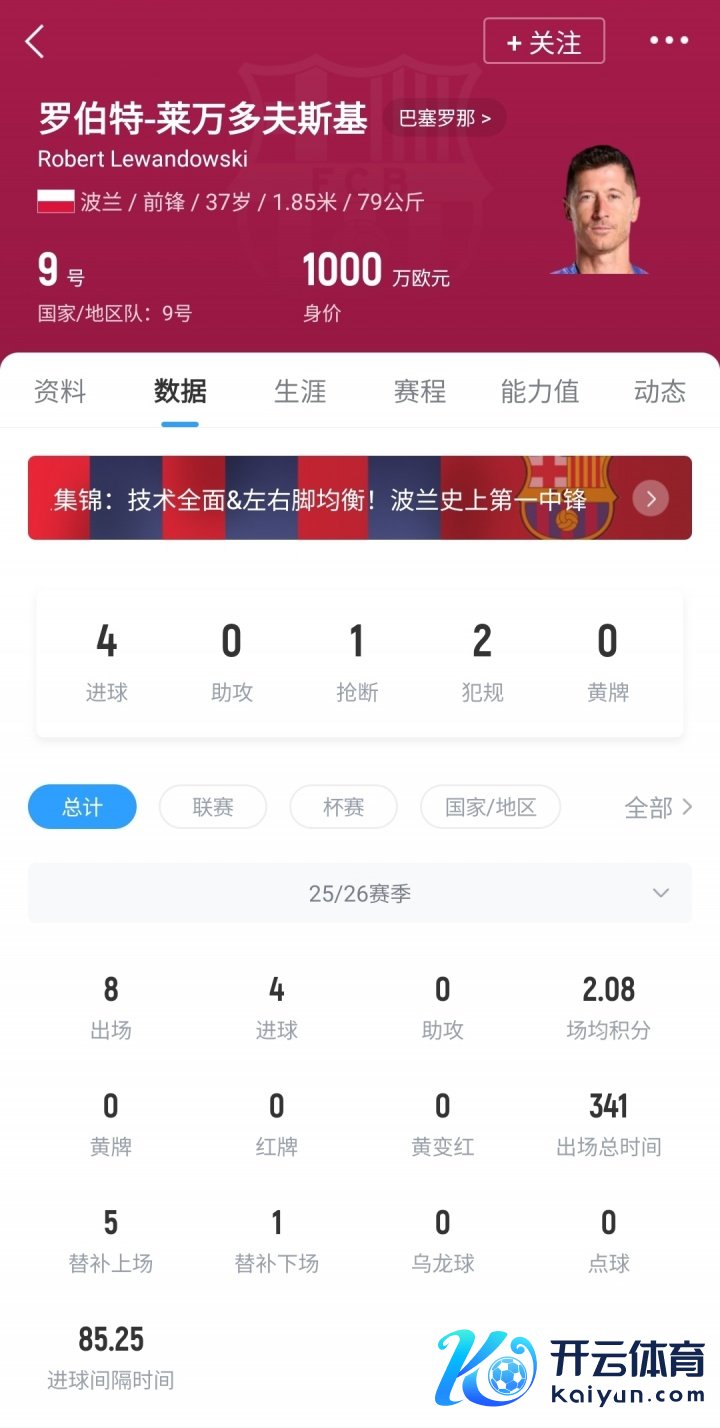Image resolution: width=720 pixels, height=1428 pixels.
Task: Switch to the 生涯 tab
Action: coord(300,391)
